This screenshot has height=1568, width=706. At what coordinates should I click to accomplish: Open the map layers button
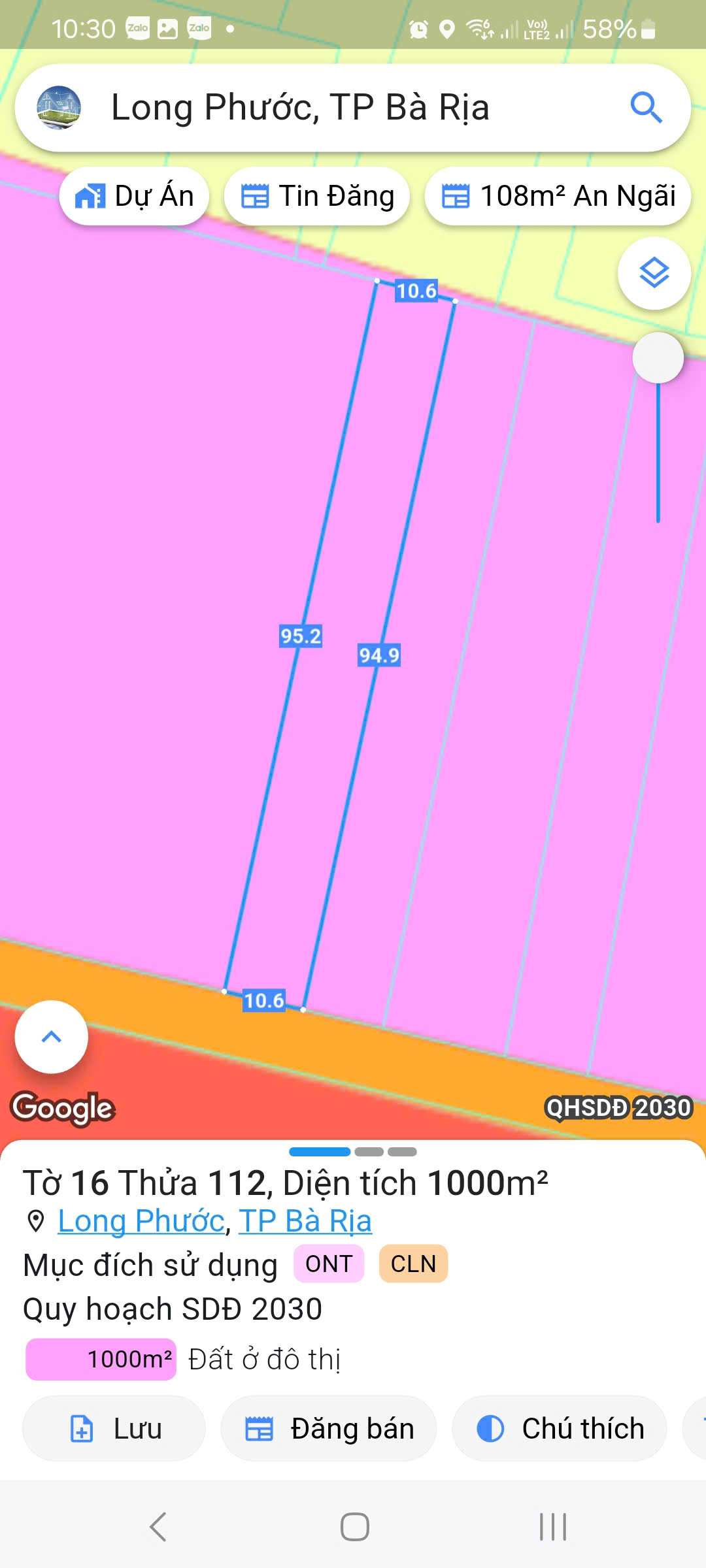point(654,273)
